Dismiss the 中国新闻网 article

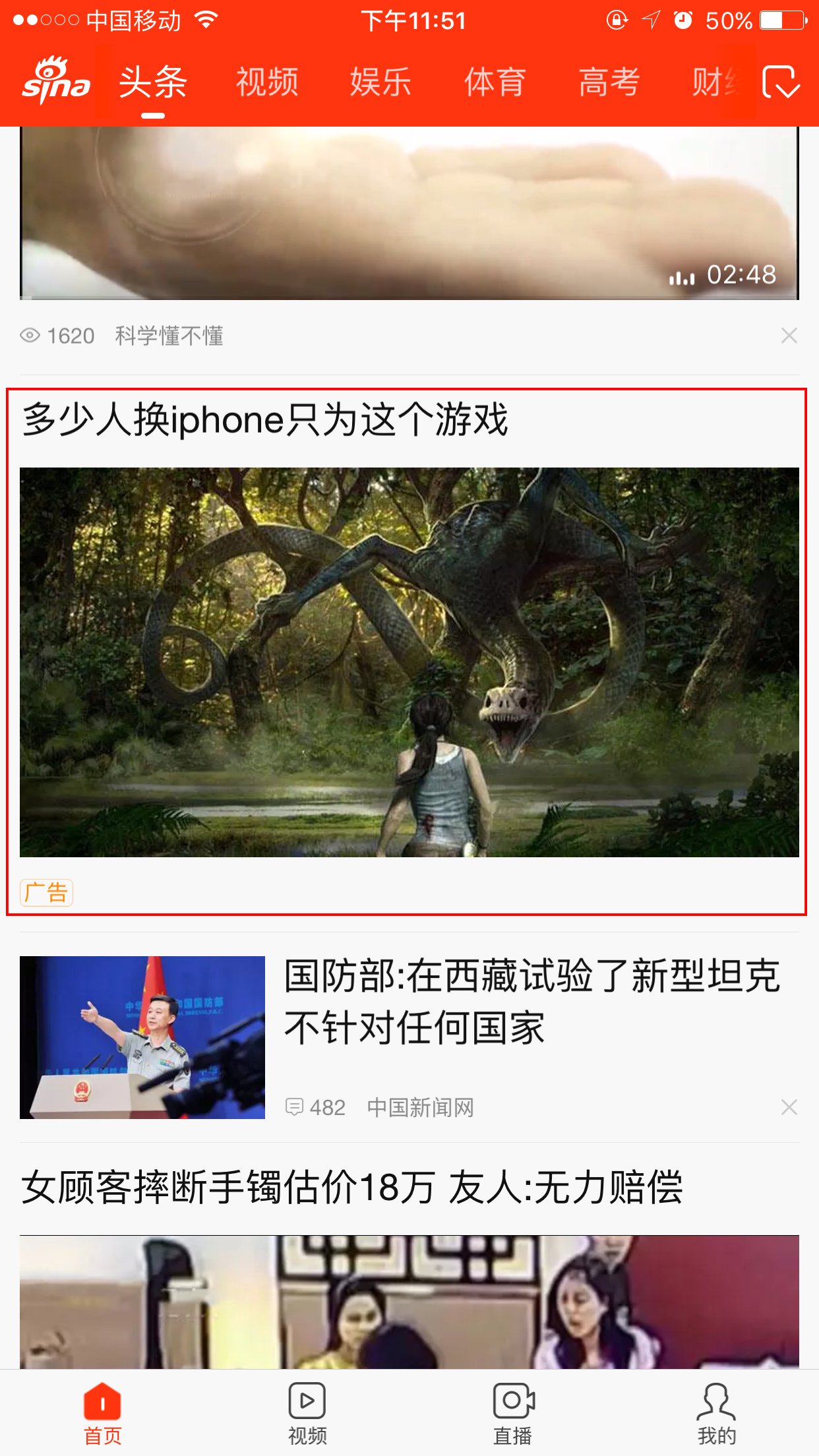(x=789, y=1107)
